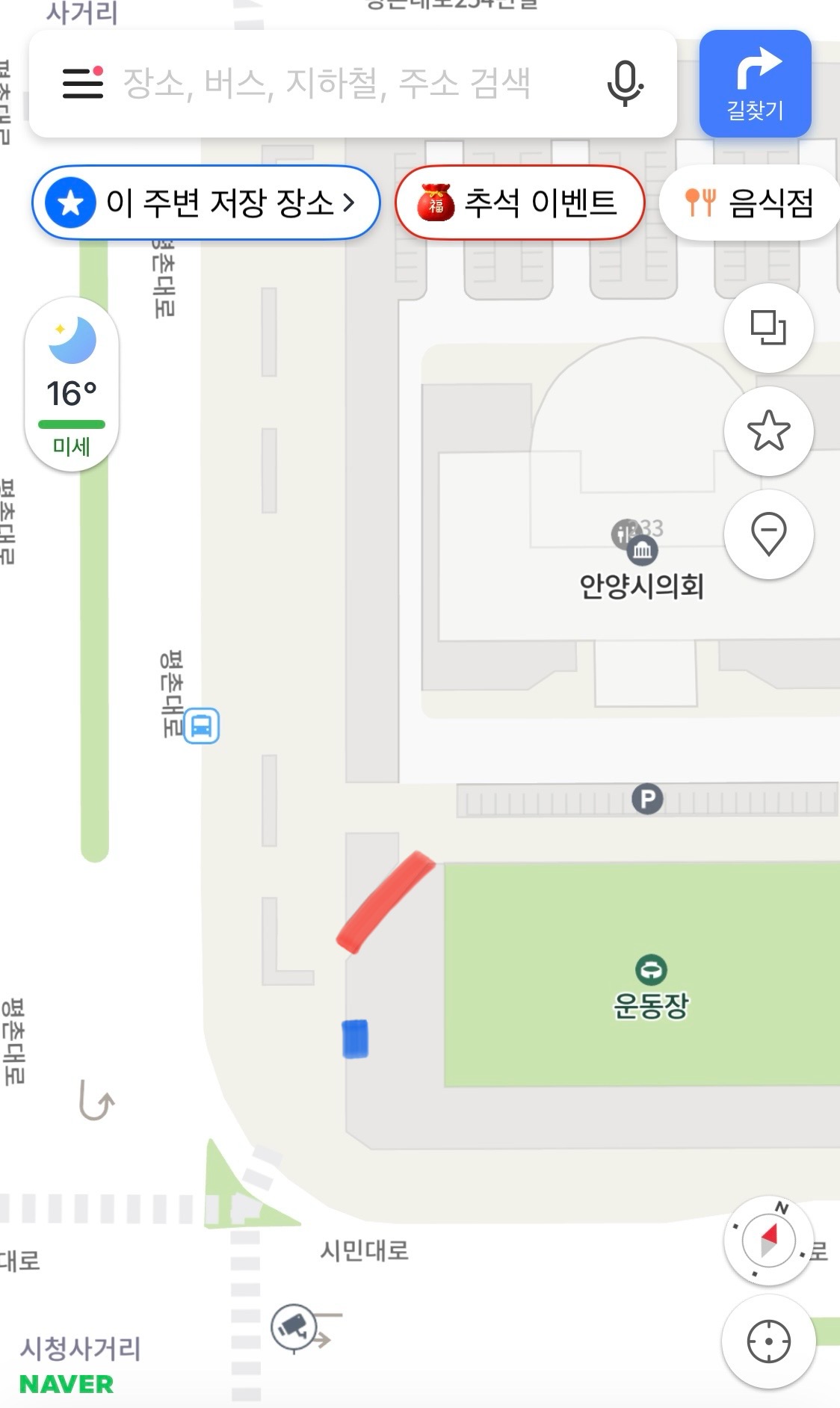Tap the location pin marker button
This screenshot has width=840, height=1408.
769,534
